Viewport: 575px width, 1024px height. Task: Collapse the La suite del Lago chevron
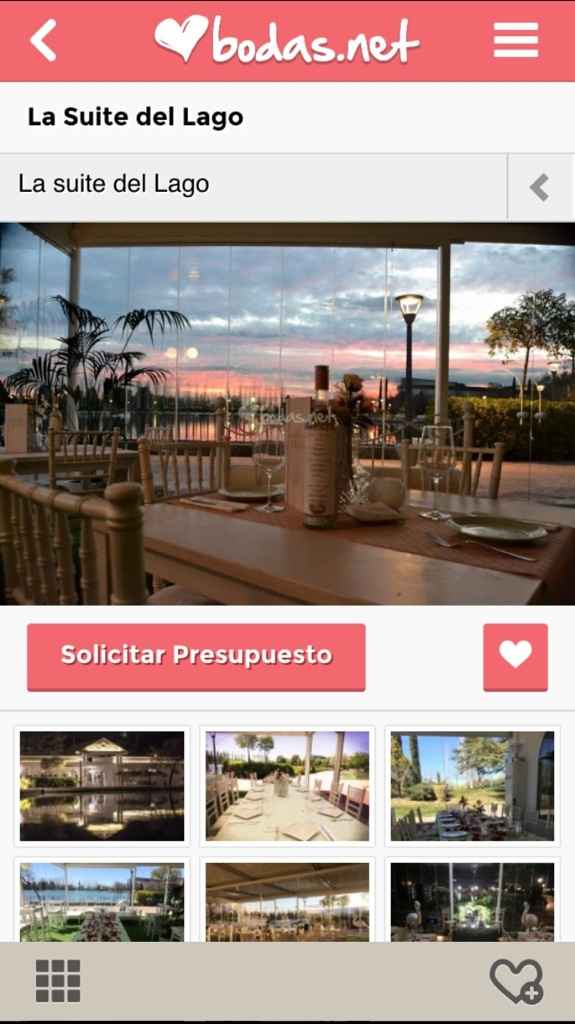click(540, 187)
